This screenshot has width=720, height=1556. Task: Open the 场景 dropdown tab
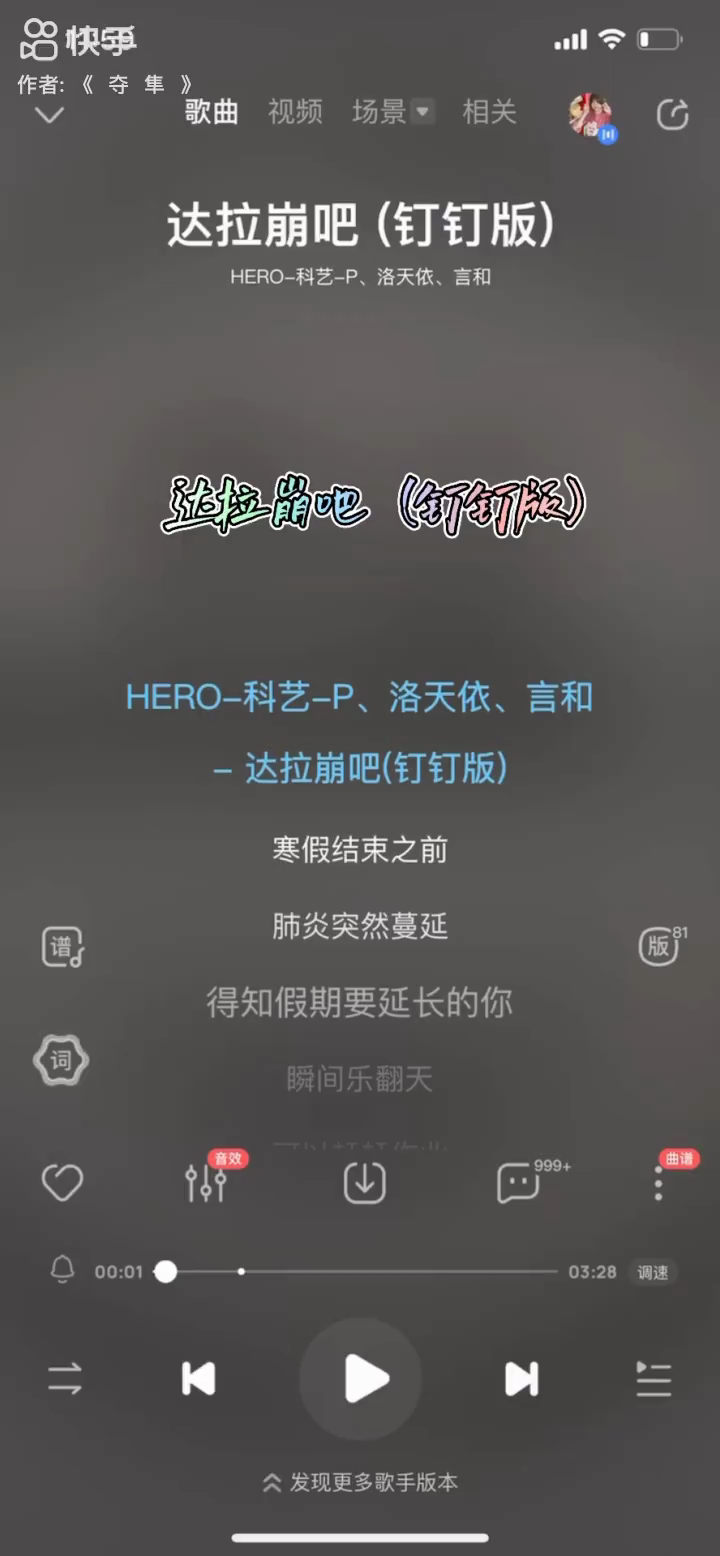point(391,112)
